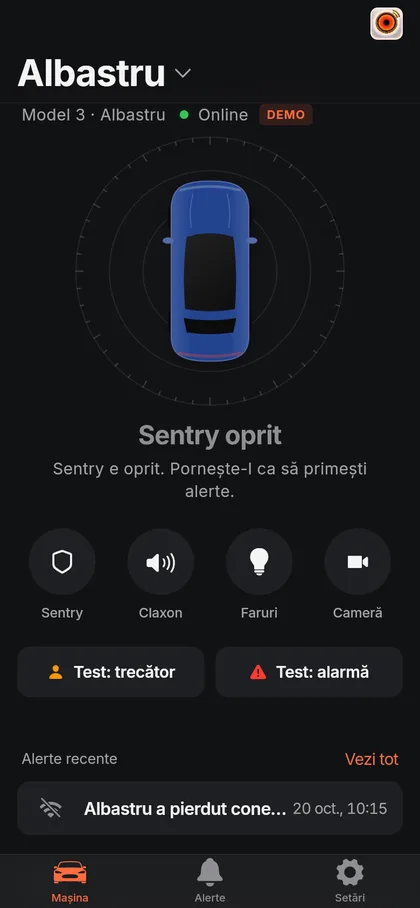Open the Vezi tot alerts link
This screenshot has width=420, height=908.
click(x=371, y=759)
